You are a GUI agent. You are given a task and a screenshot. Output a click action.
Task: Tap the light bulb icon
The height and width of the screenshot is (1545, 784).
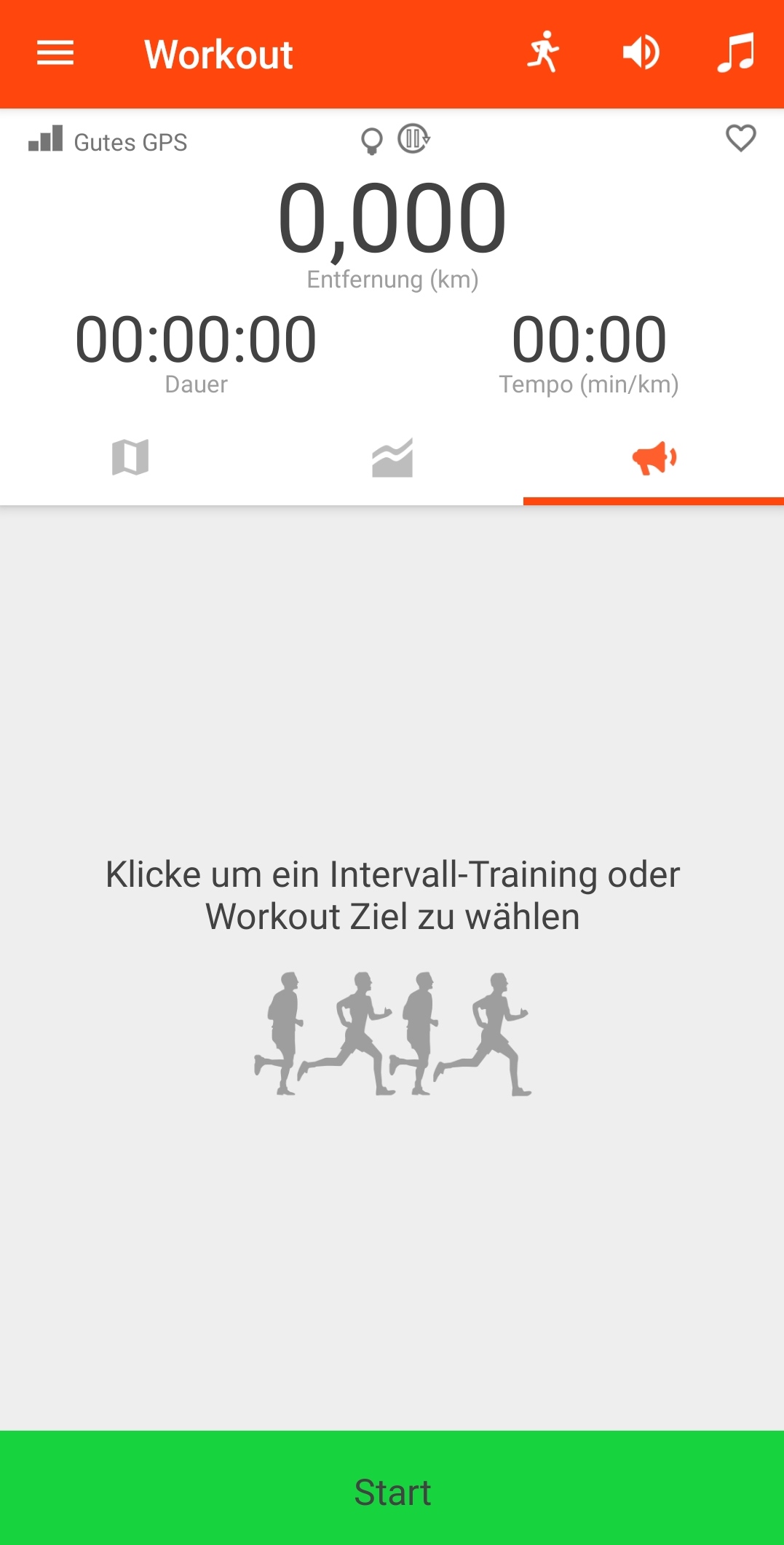pos(371,141)
